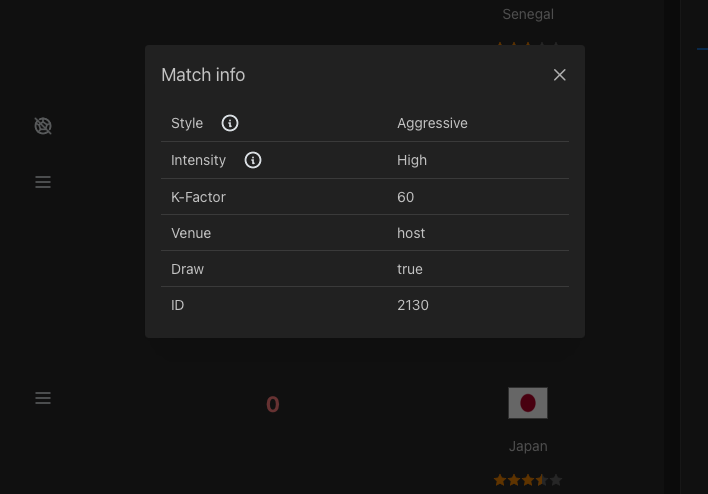The image size is (708, 494).
Task: Close the Match info dialog
Action: click(560, 75)
